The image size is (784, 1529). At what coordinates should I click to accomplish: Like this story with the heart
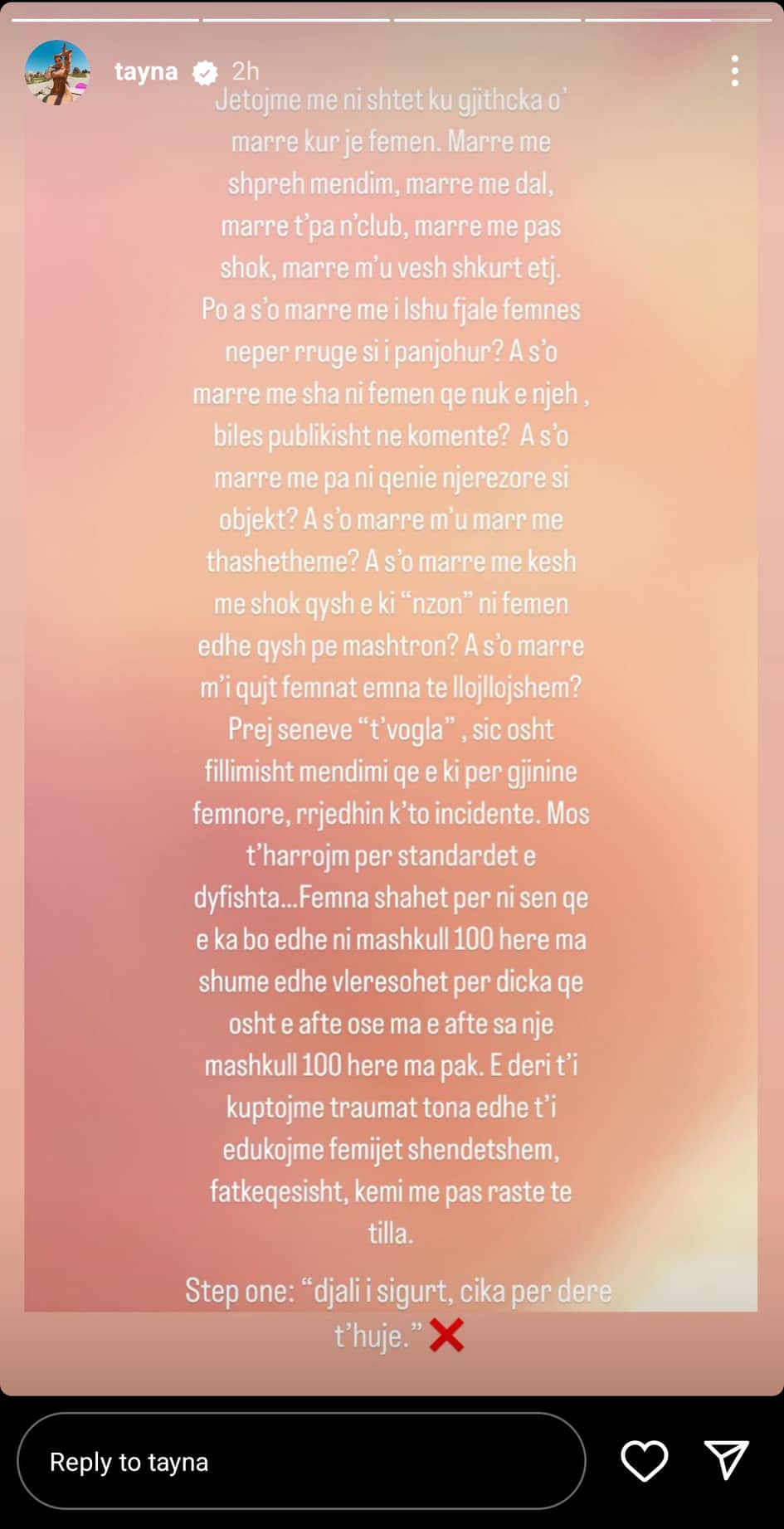click(x=644, y=1461)
